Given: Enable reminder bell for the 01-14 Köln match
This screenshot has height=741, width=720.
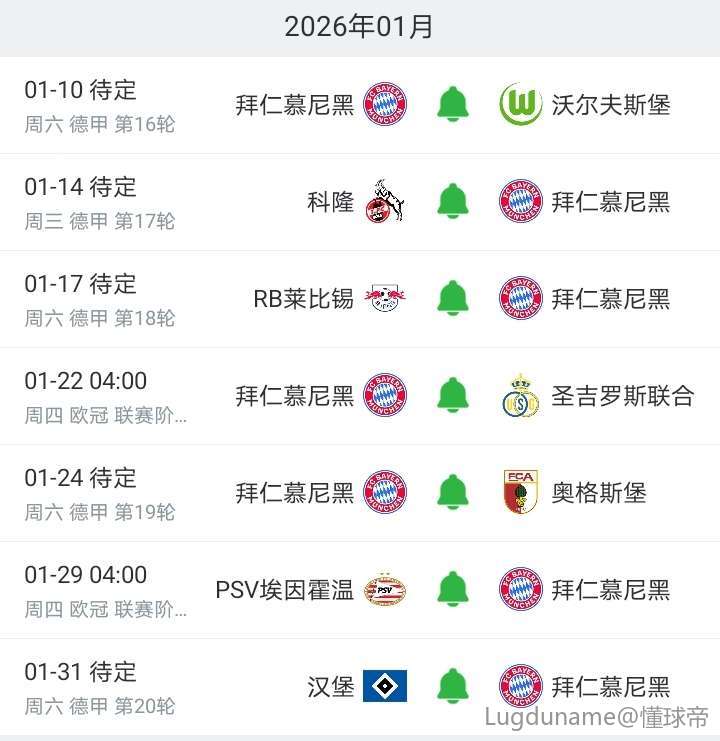Looking at the screenshot, I should pos(453,202).
